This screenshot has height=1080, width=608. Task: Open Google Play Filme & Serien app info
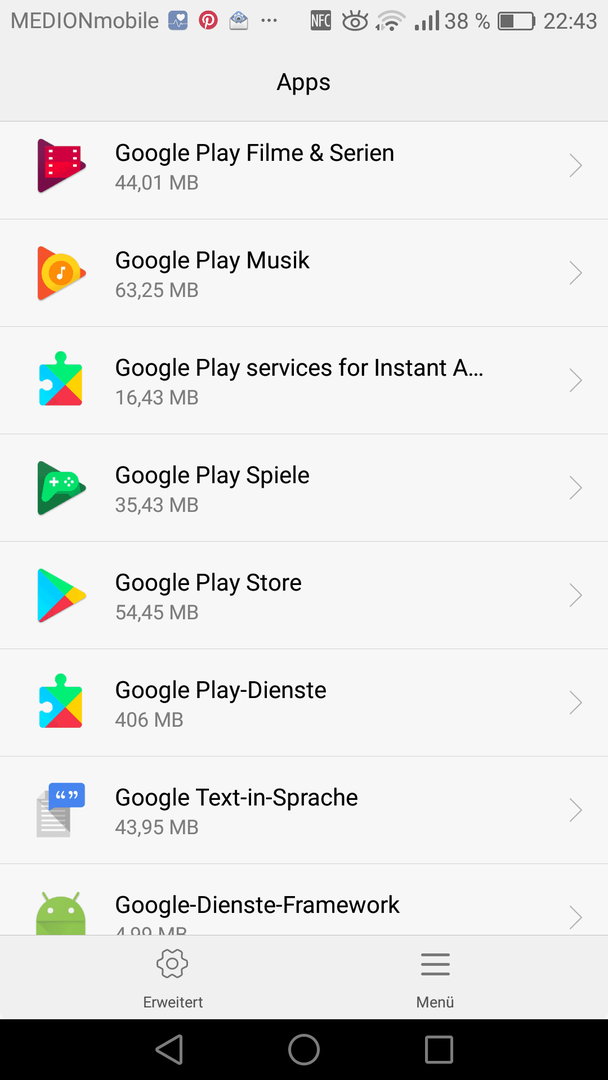click(x=304, y=166)
